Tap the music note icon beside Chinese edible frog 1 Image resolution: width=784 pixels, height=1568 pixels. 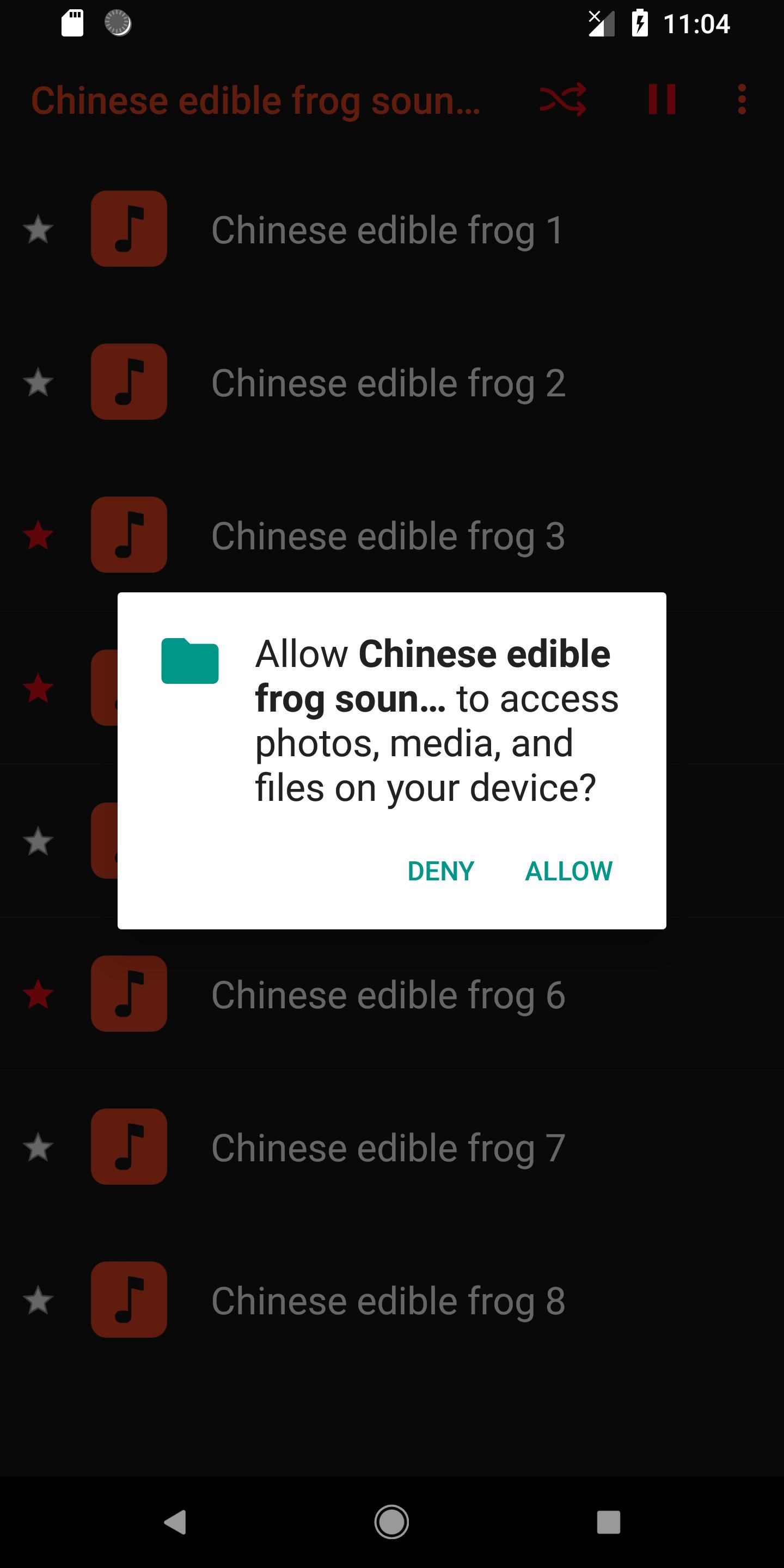128,229
